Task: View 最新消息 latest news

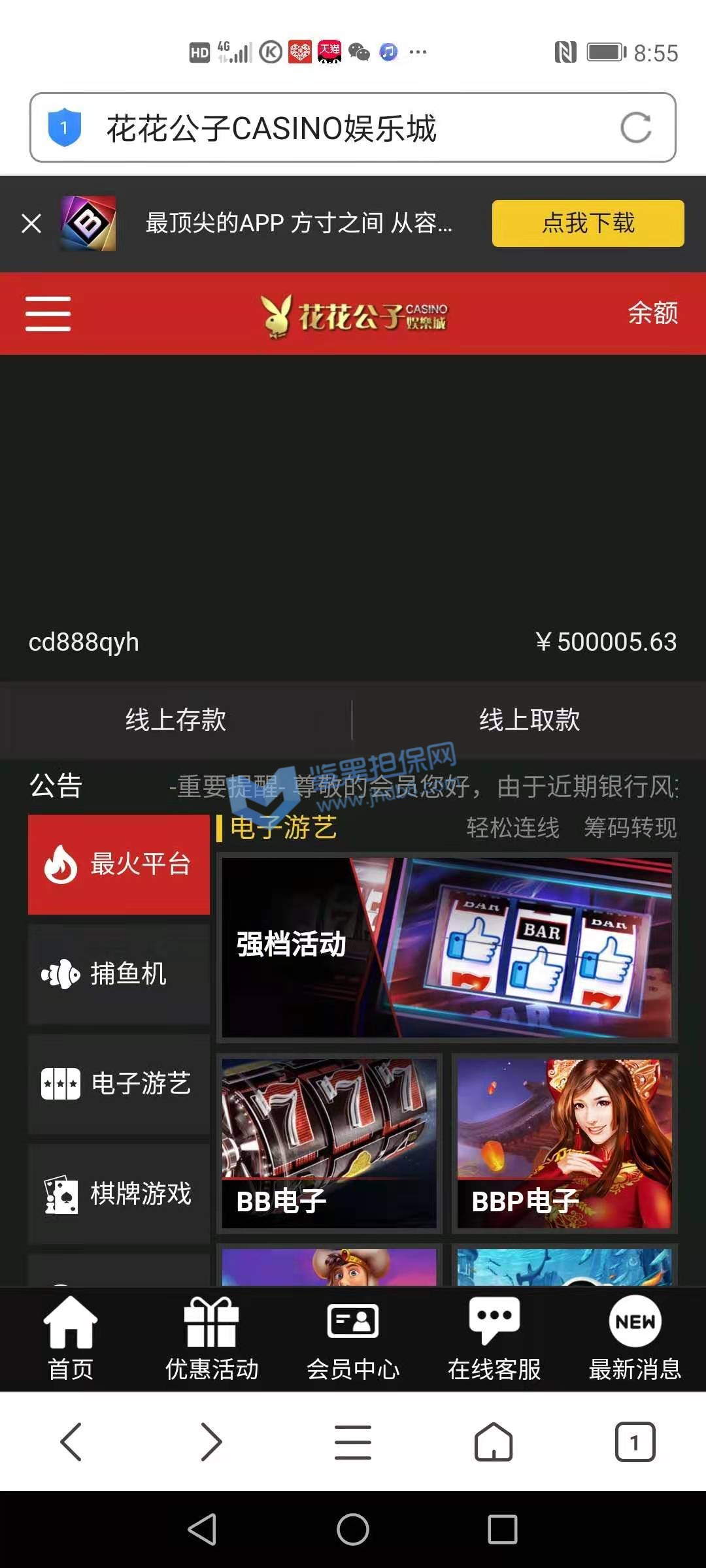Action: (x=635, y=1339)
